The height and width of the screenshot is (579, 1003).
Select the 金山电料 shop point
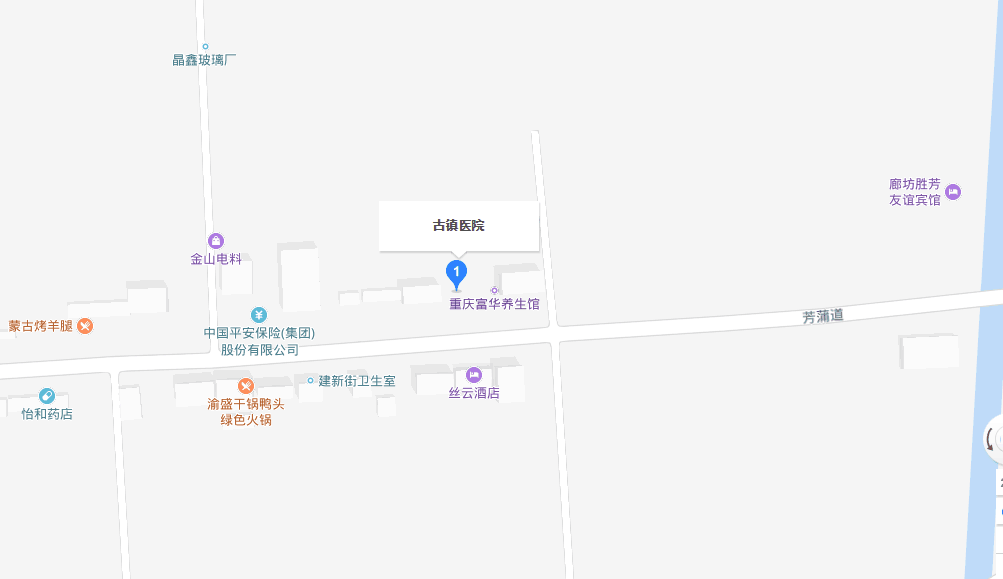[216, 241]
